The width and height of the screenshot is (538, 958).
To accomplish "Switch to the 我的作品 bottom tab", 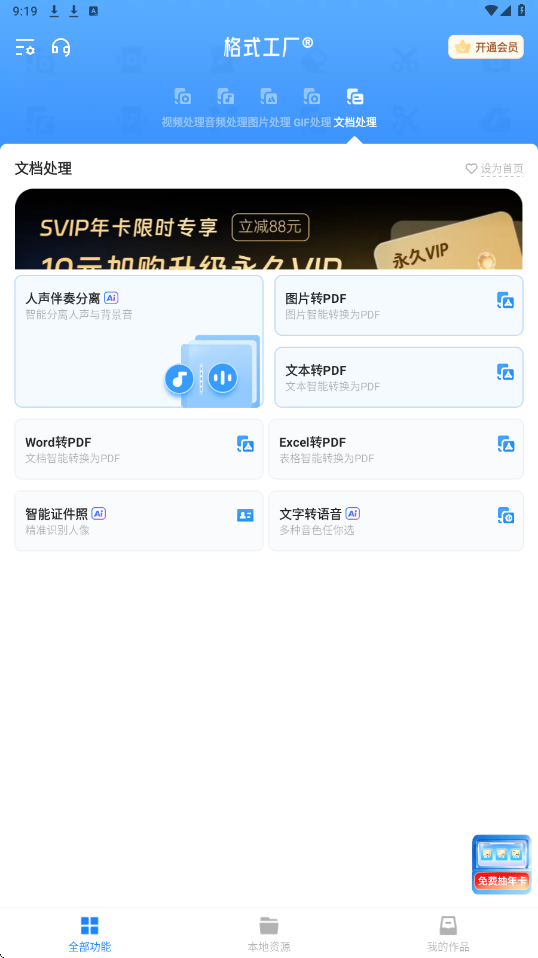I will (x=448, y=934).
